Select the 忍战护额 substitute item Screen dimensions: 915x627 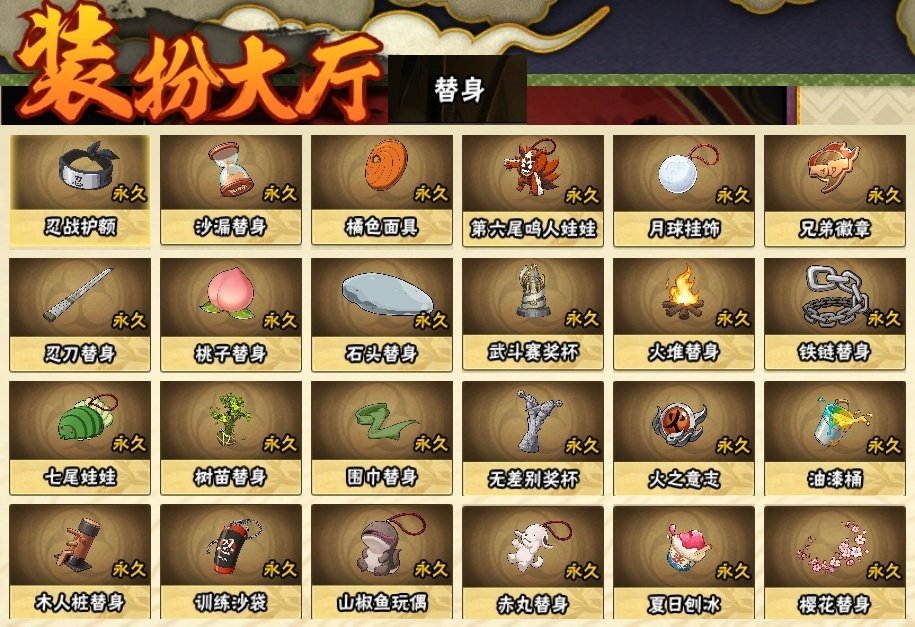click(x=80, y=190)
